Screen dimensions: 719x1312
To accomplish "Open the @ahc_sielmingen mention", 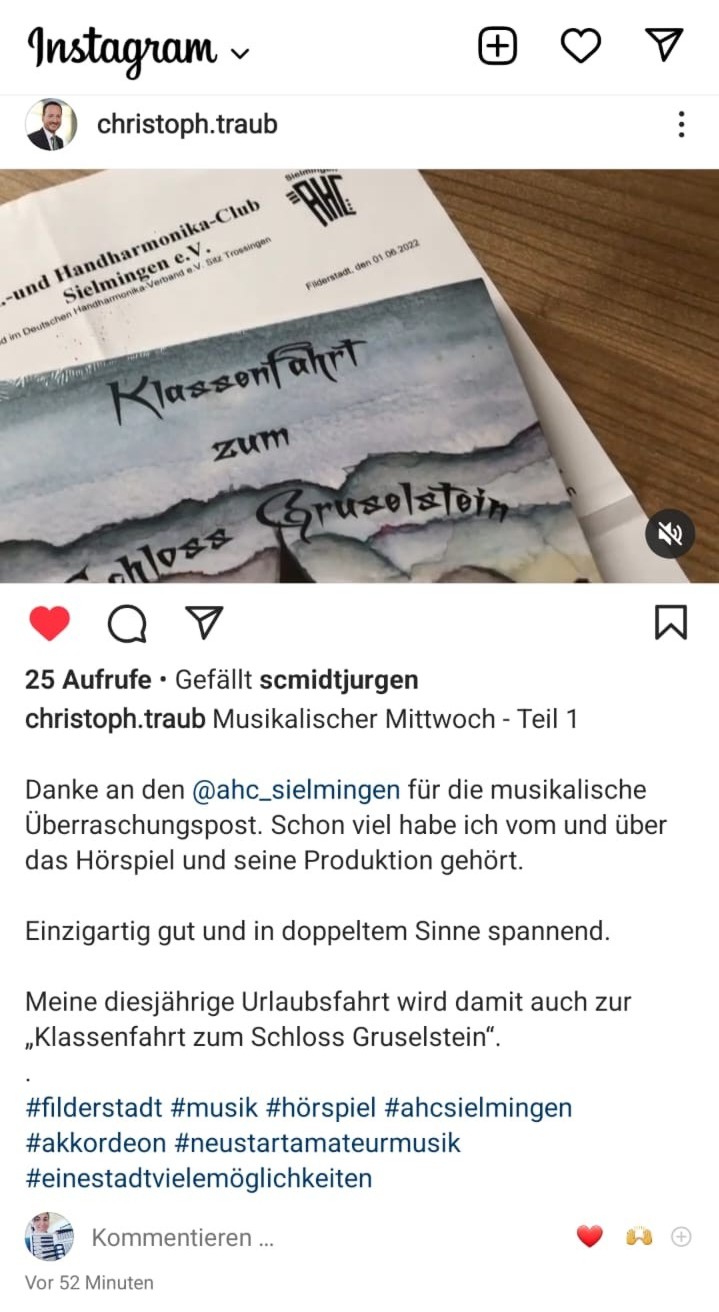I will pyautogui.click(x=296, y=790).
